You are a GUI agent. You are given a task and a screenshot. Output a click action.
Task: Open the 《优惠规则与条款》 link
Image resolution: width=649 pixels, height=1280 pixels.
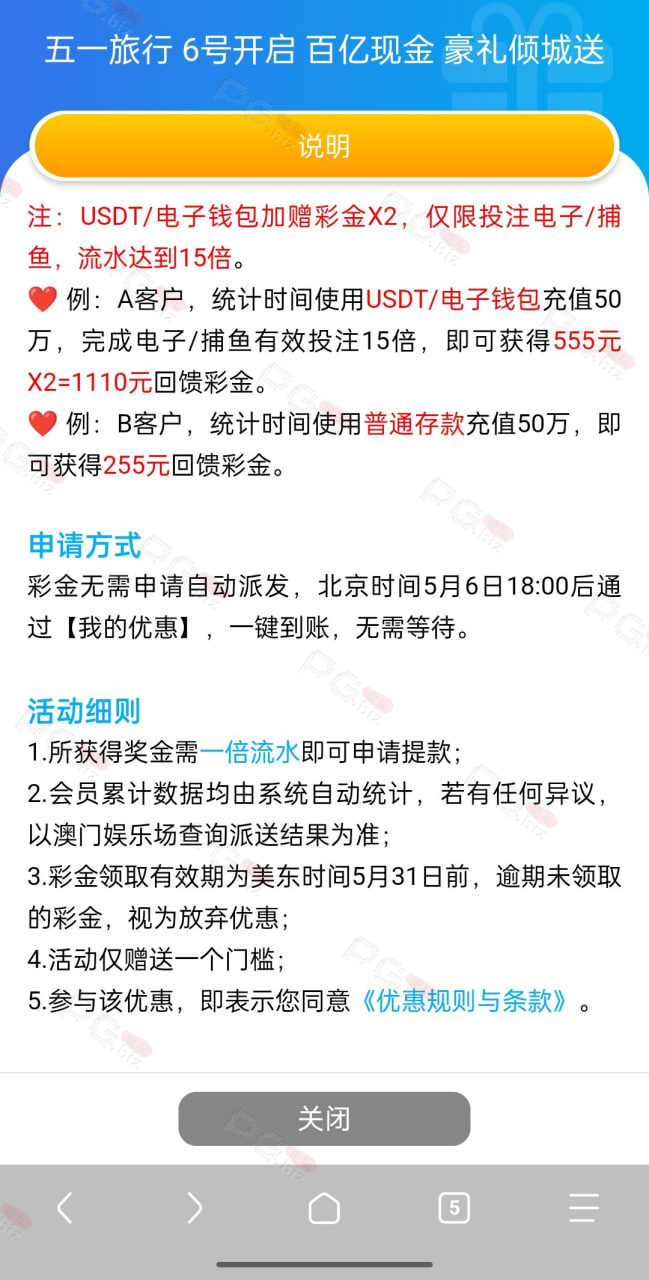(467, 1001)
